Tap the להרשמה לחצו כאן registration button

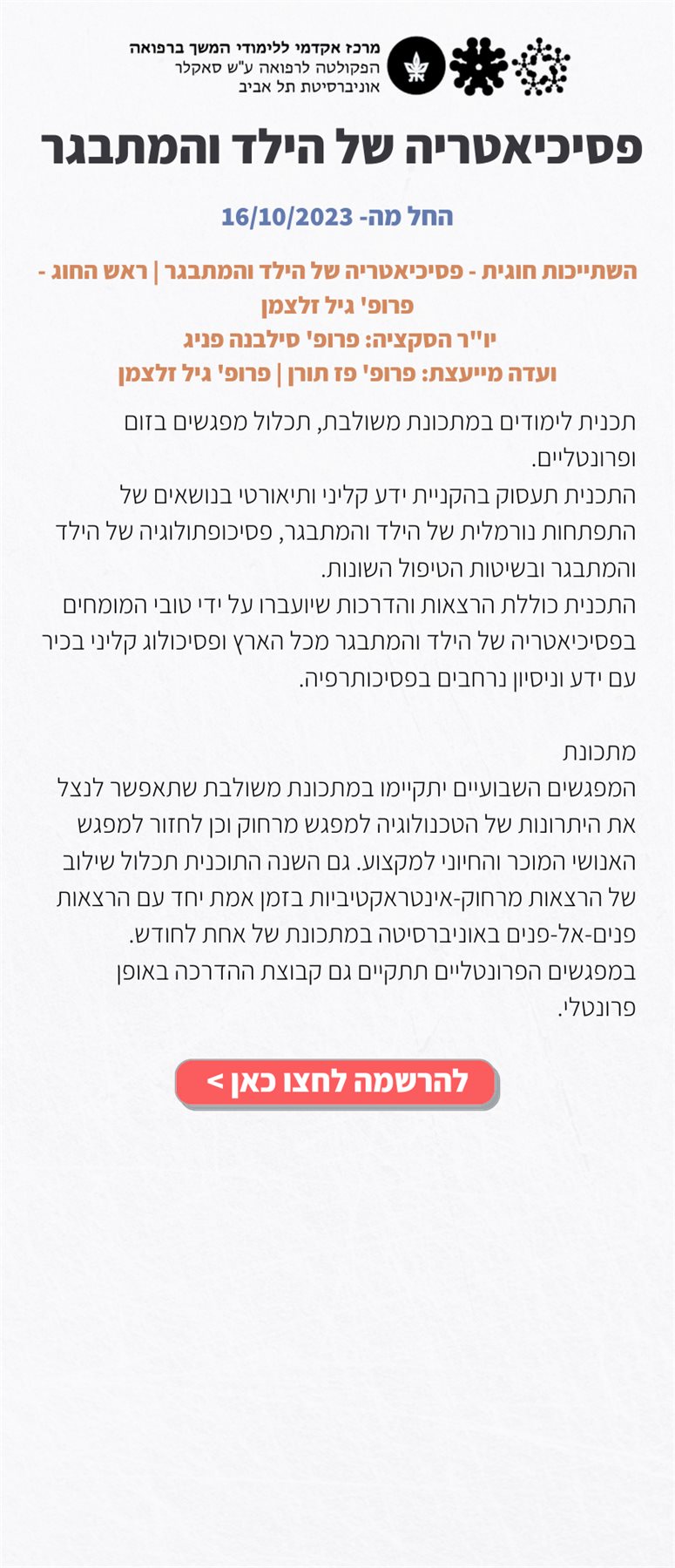[x=336, y=1083]
